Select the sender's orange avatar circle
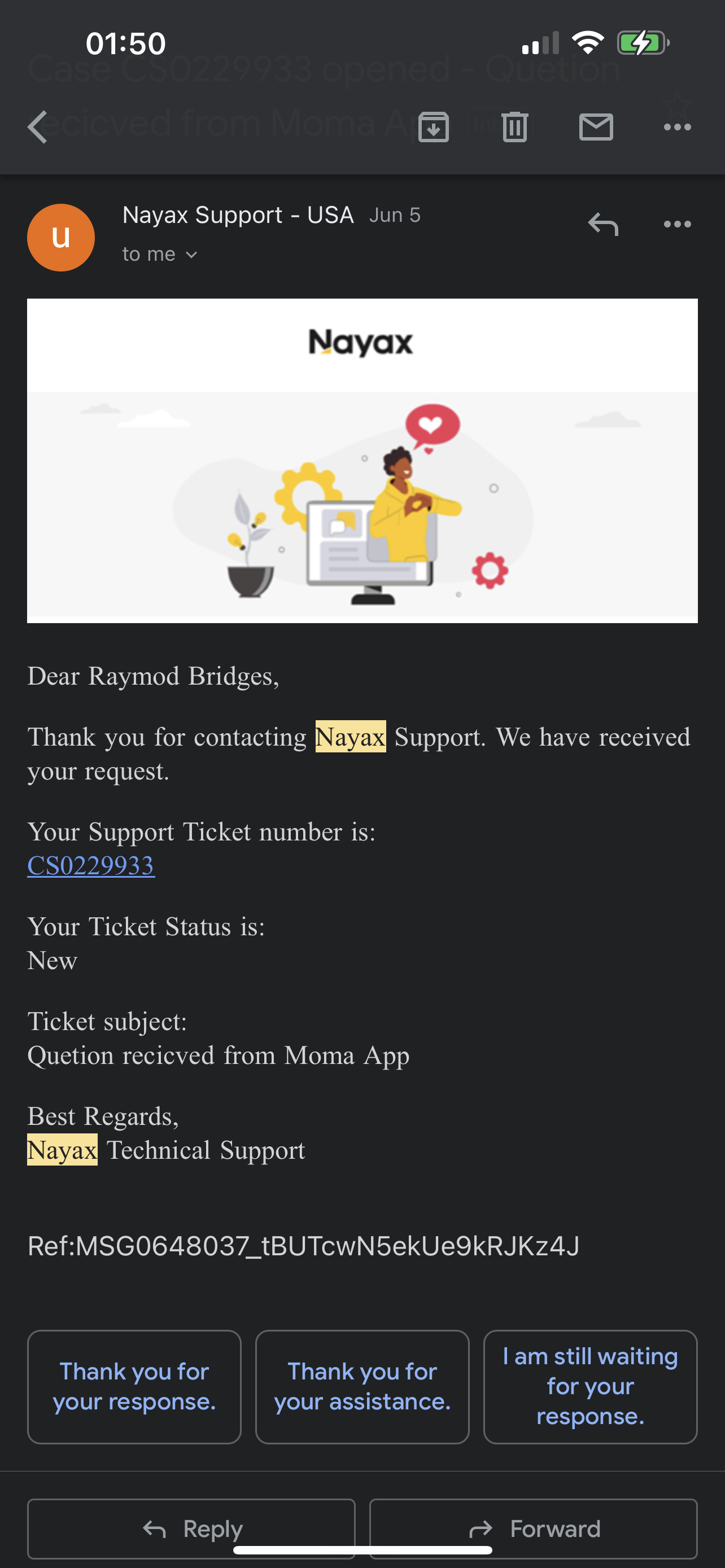The image size is (725, 1568). (60, 237)
